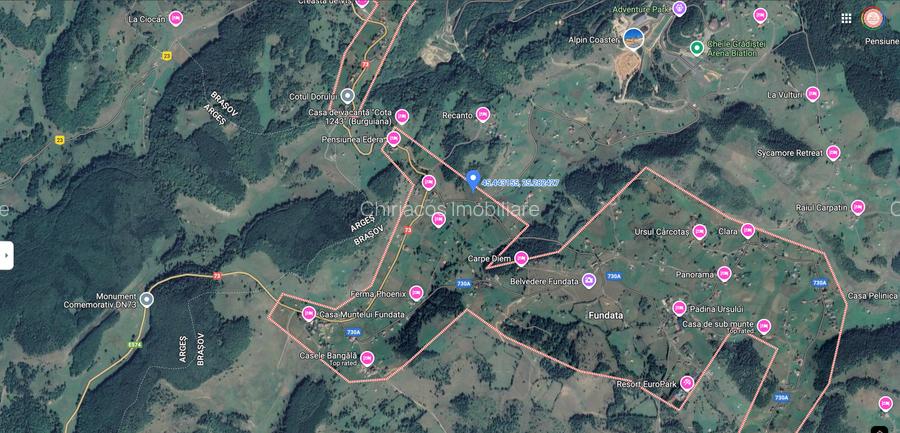900x433 pixels.
Task: Expand the collapsed side panel
Action: tap(7, 255)
